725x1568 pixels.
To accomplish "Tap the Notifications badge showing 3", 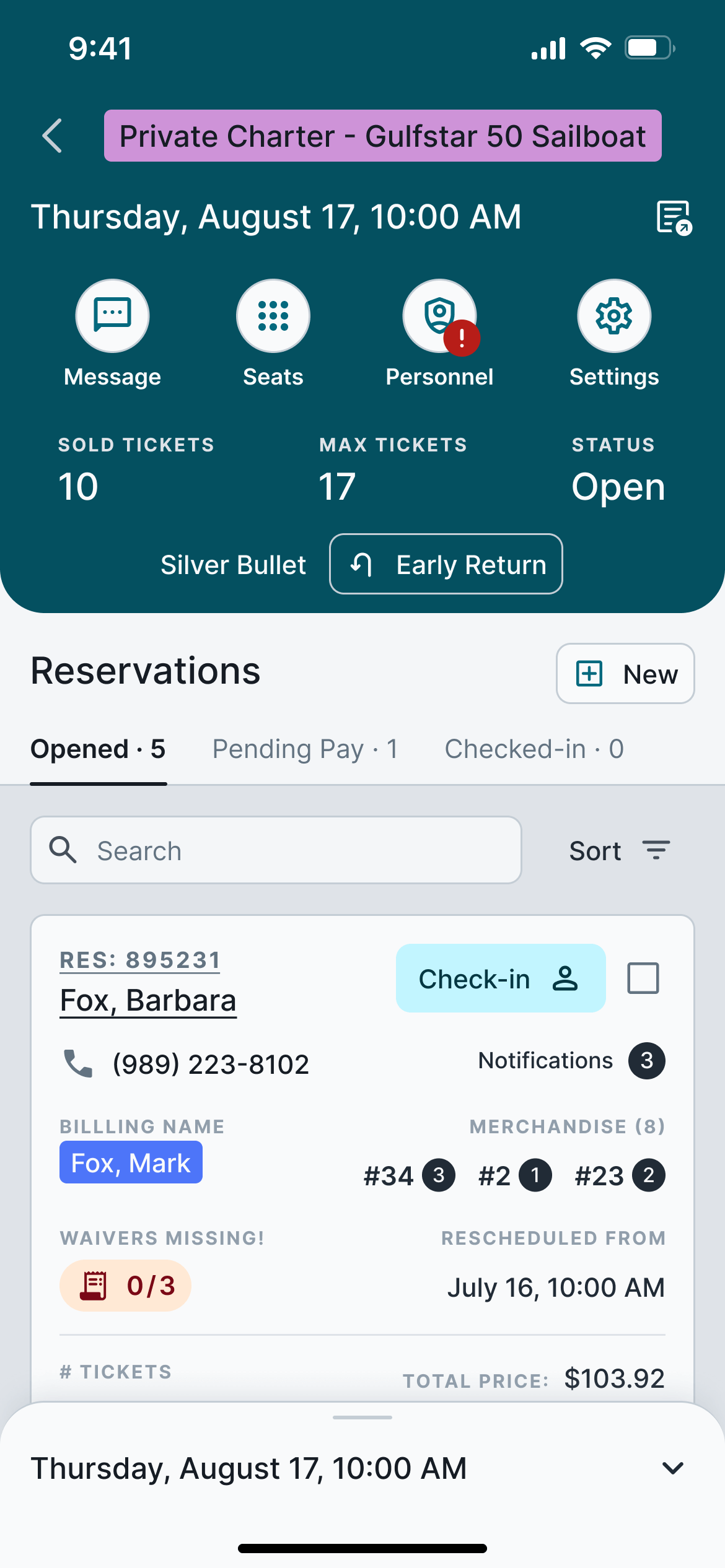I will pyautogui.click(x=646, y=1060).
